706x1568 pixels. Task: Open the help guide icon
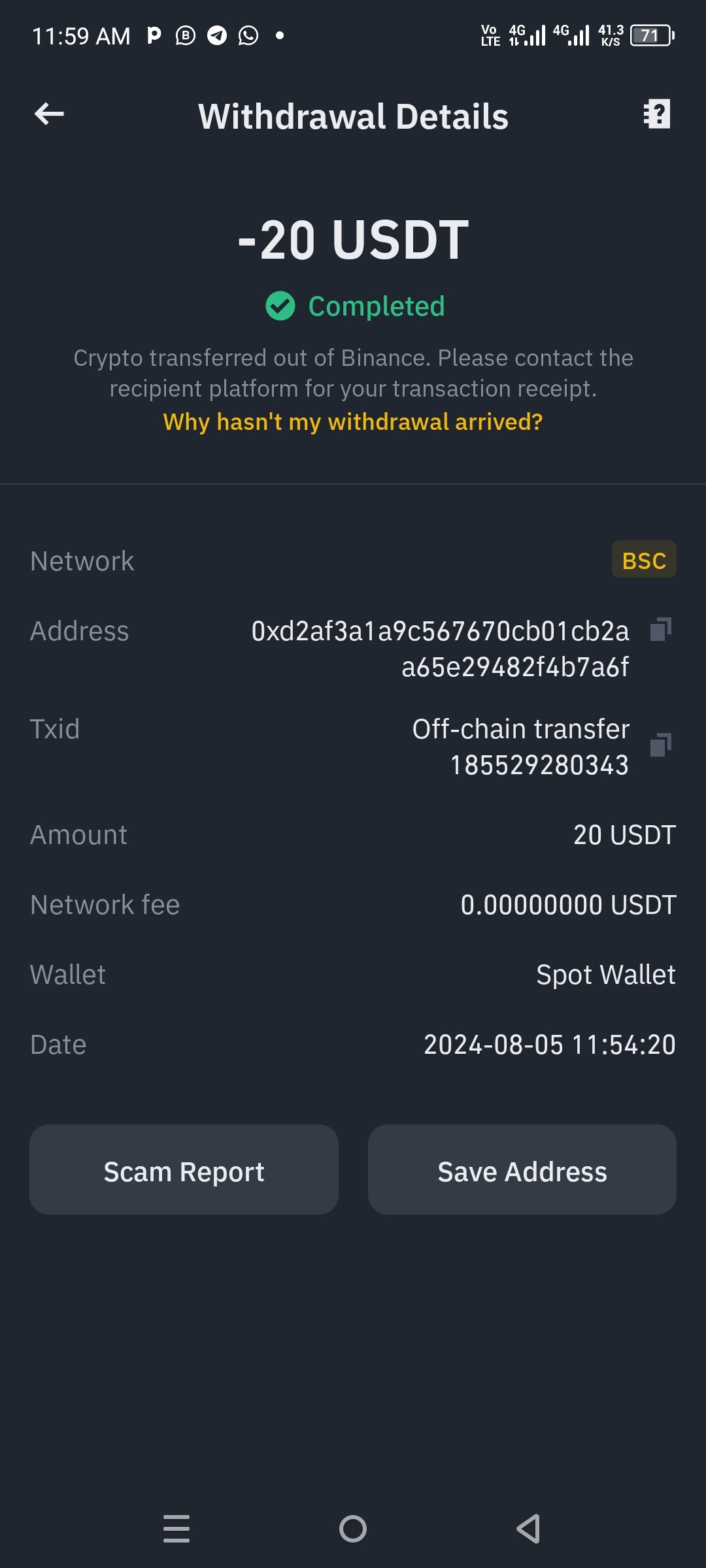click(x=657, y=114)
